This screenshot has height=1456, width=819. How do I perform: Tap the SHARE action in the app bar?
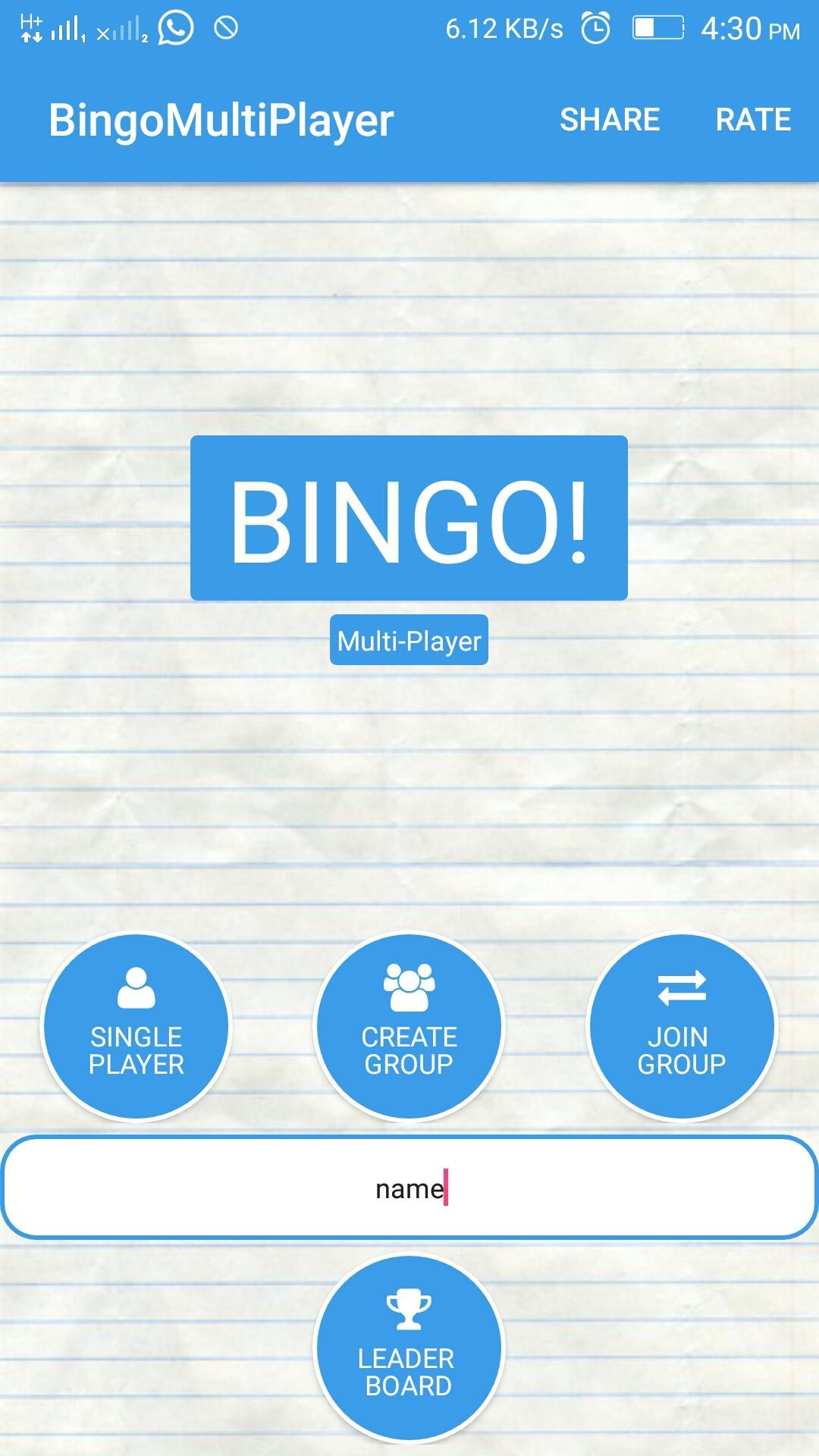(610, 120)
